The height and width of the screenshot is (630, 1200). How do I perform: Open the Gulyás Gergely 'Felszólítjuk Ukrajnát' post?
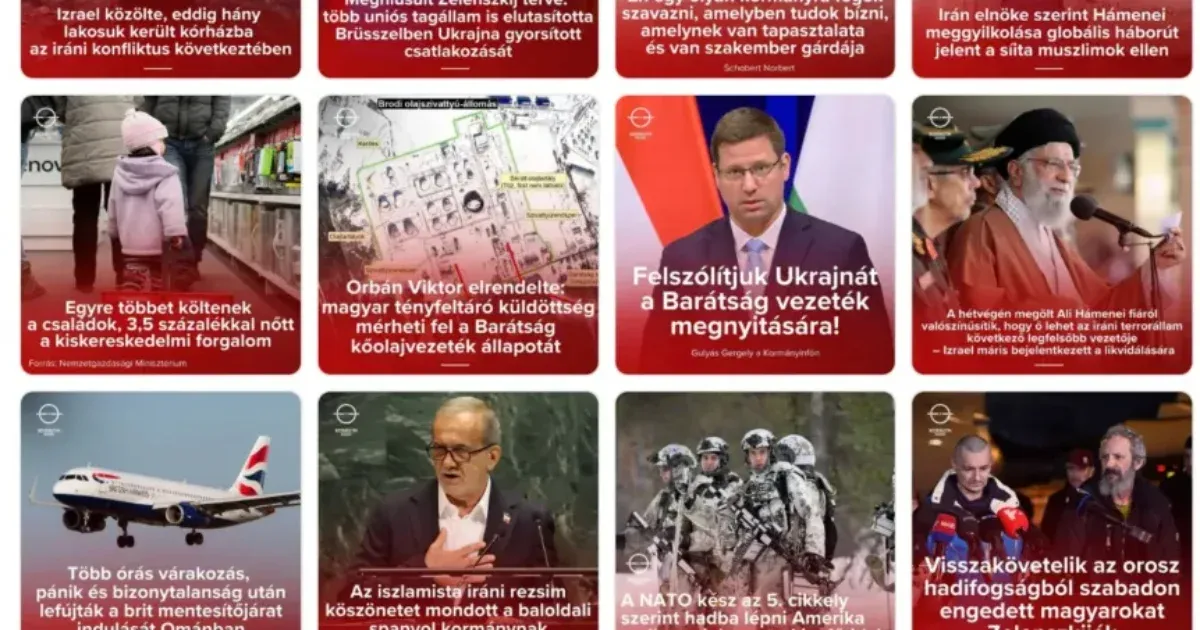tap(755, 235)
